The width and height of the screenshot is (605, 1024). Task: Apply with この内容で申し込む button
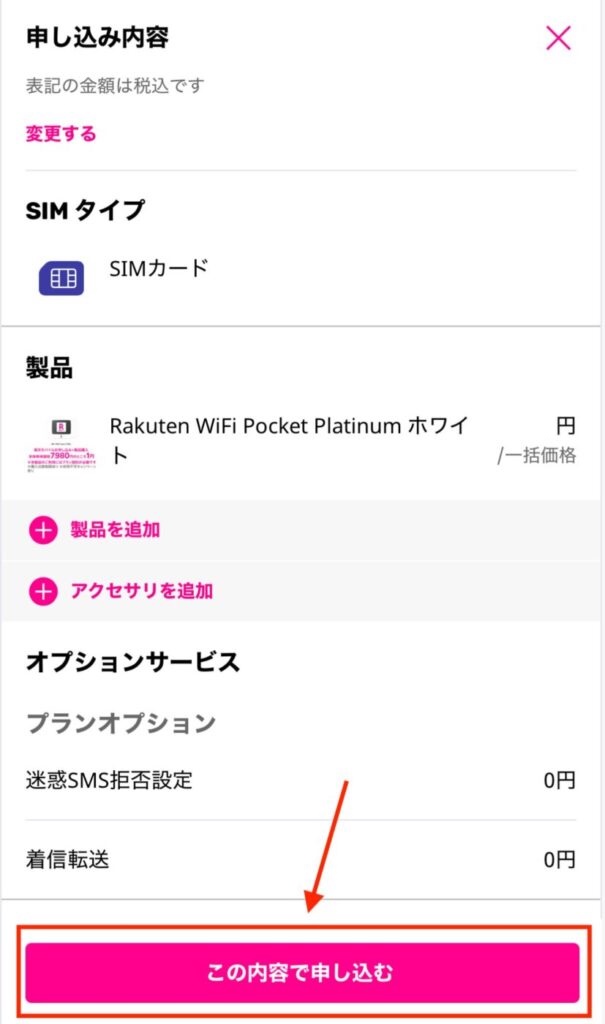[x=302, y=972]
